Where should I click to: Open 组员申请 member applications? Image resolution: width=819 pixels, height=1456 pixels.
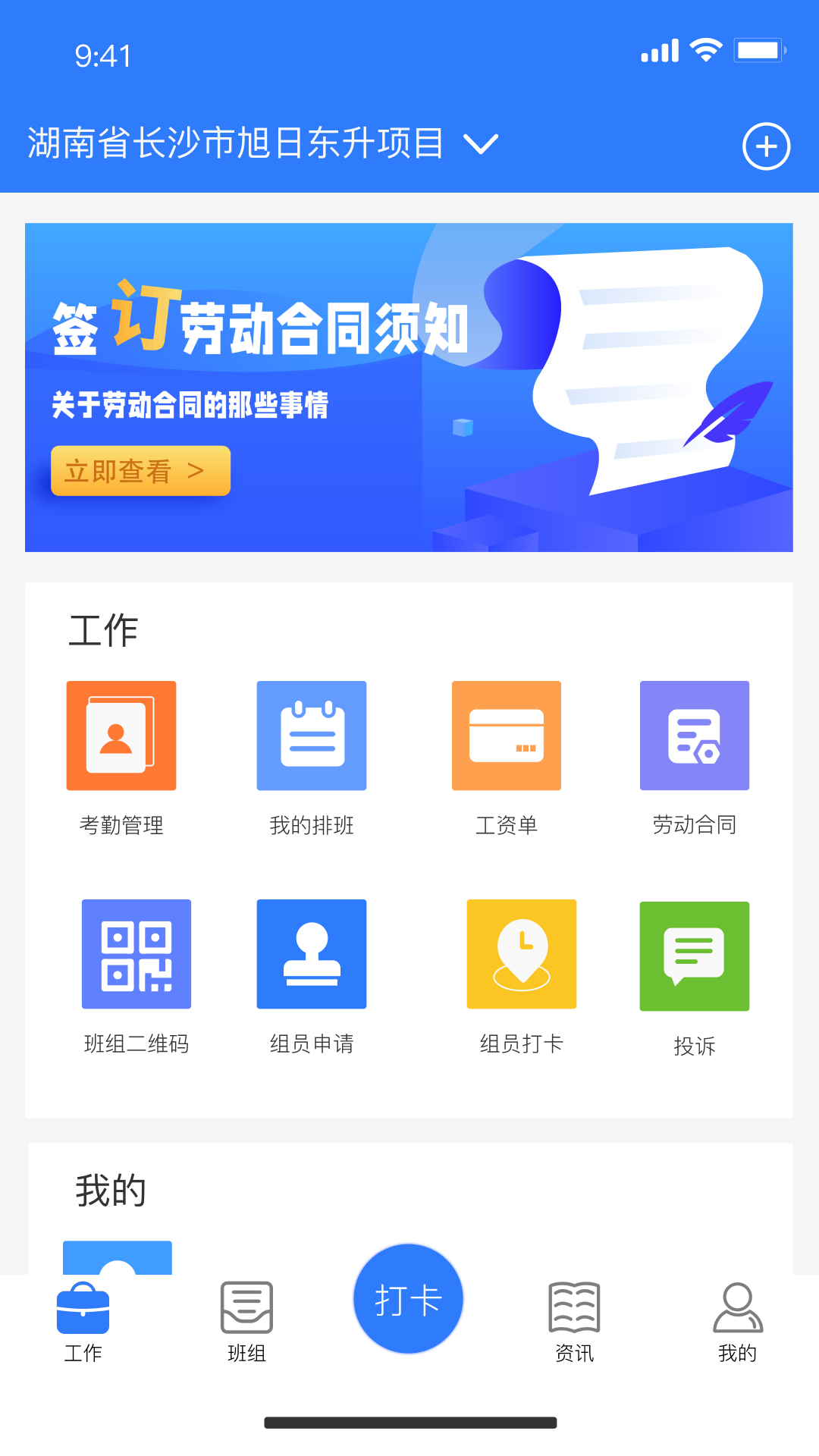[312, 954]
